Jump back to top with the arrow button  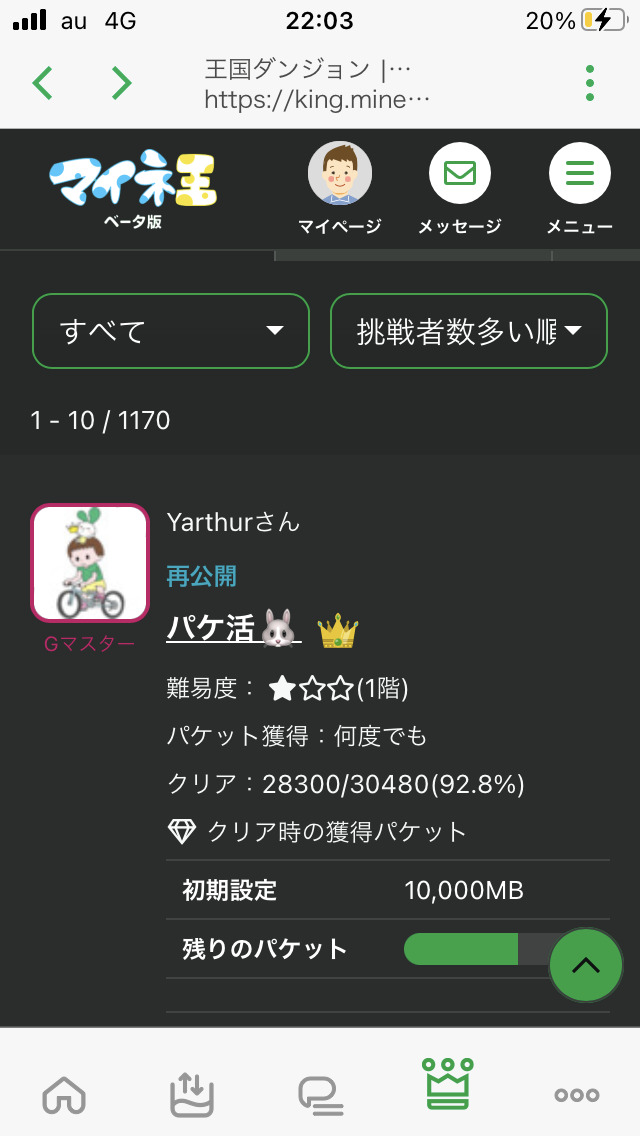586,965
